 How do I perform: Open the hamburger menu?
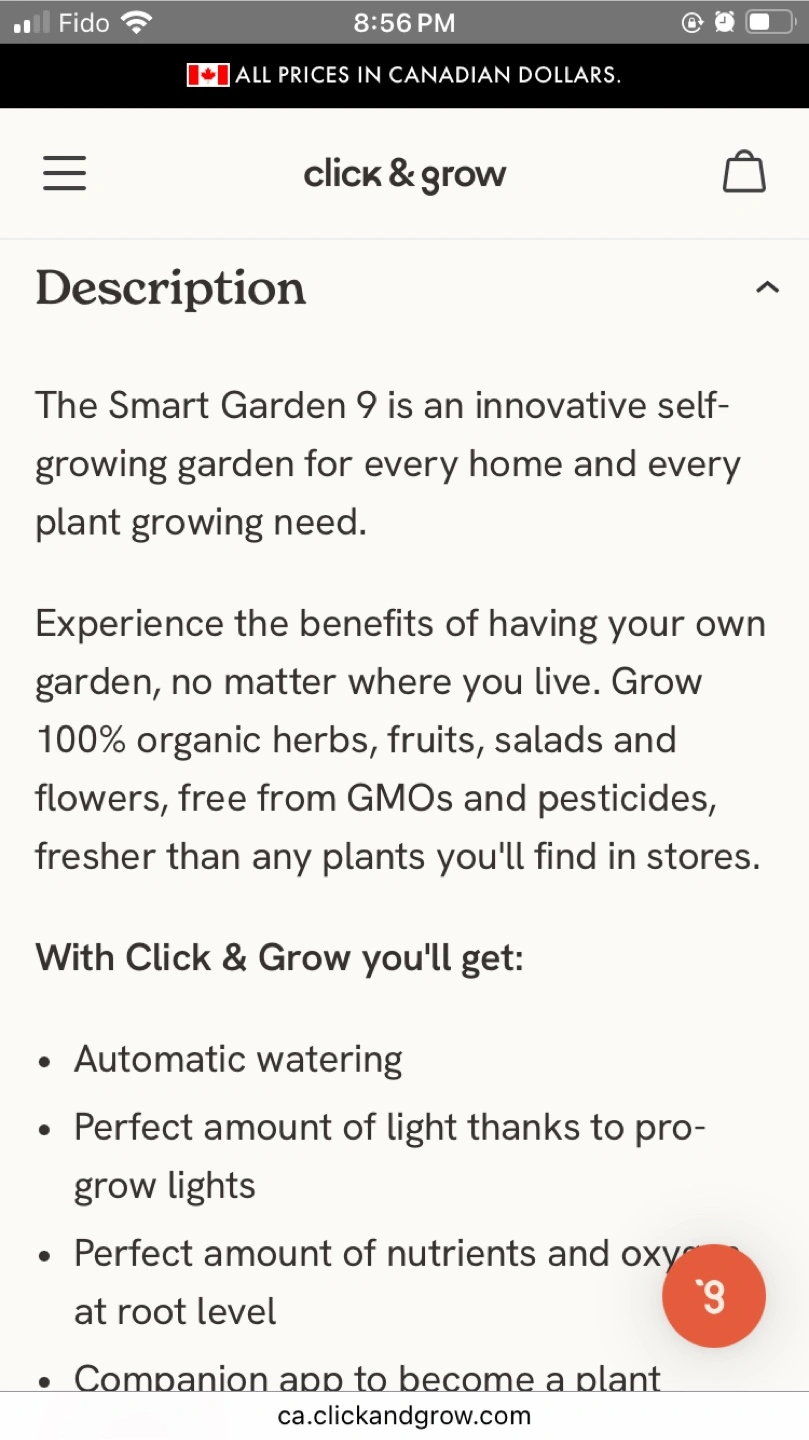pyautogui.click(x=65, y=173)
